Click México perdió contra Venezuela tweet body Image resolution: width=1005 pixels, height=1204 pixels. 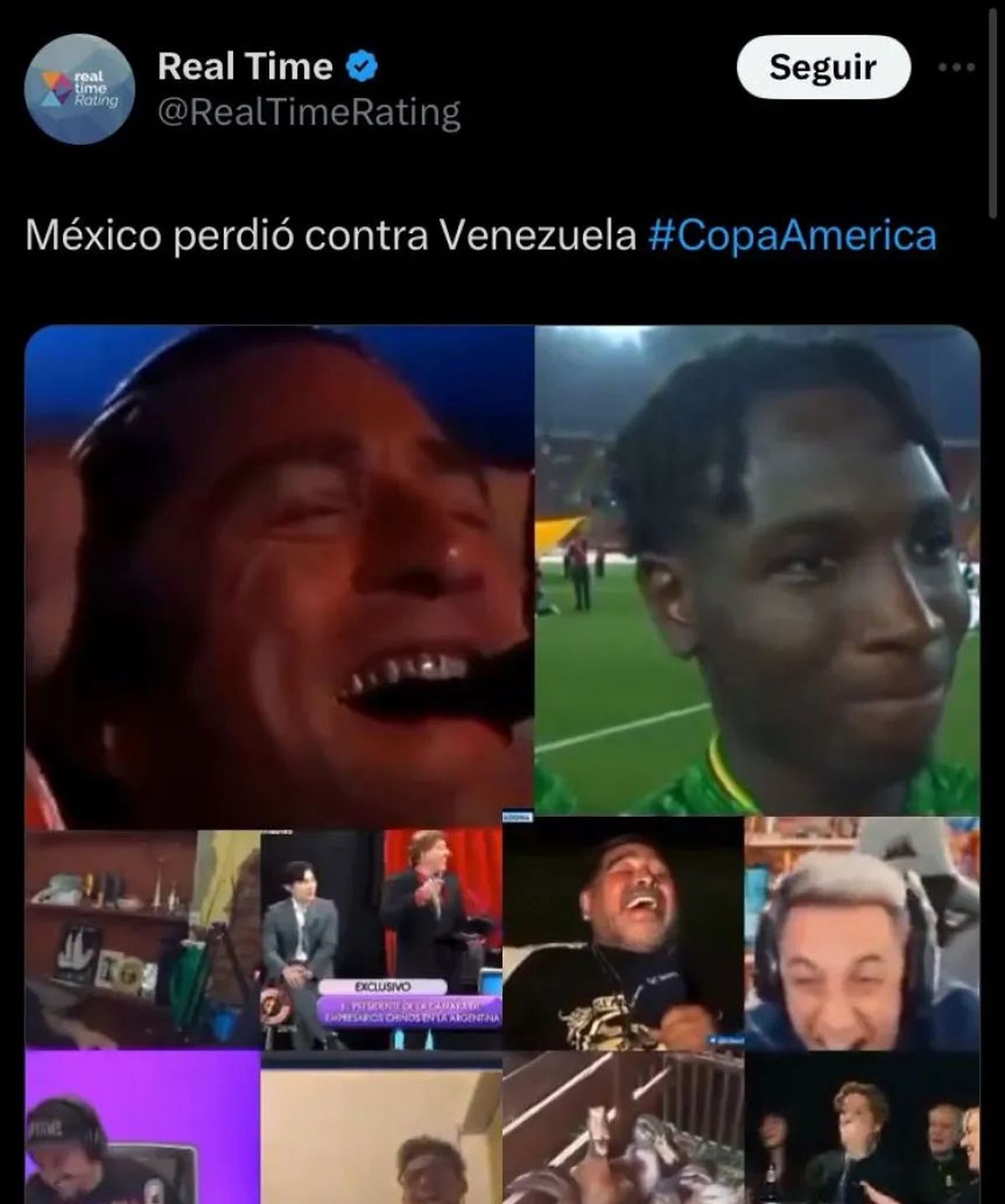click(x=335, y=238)
